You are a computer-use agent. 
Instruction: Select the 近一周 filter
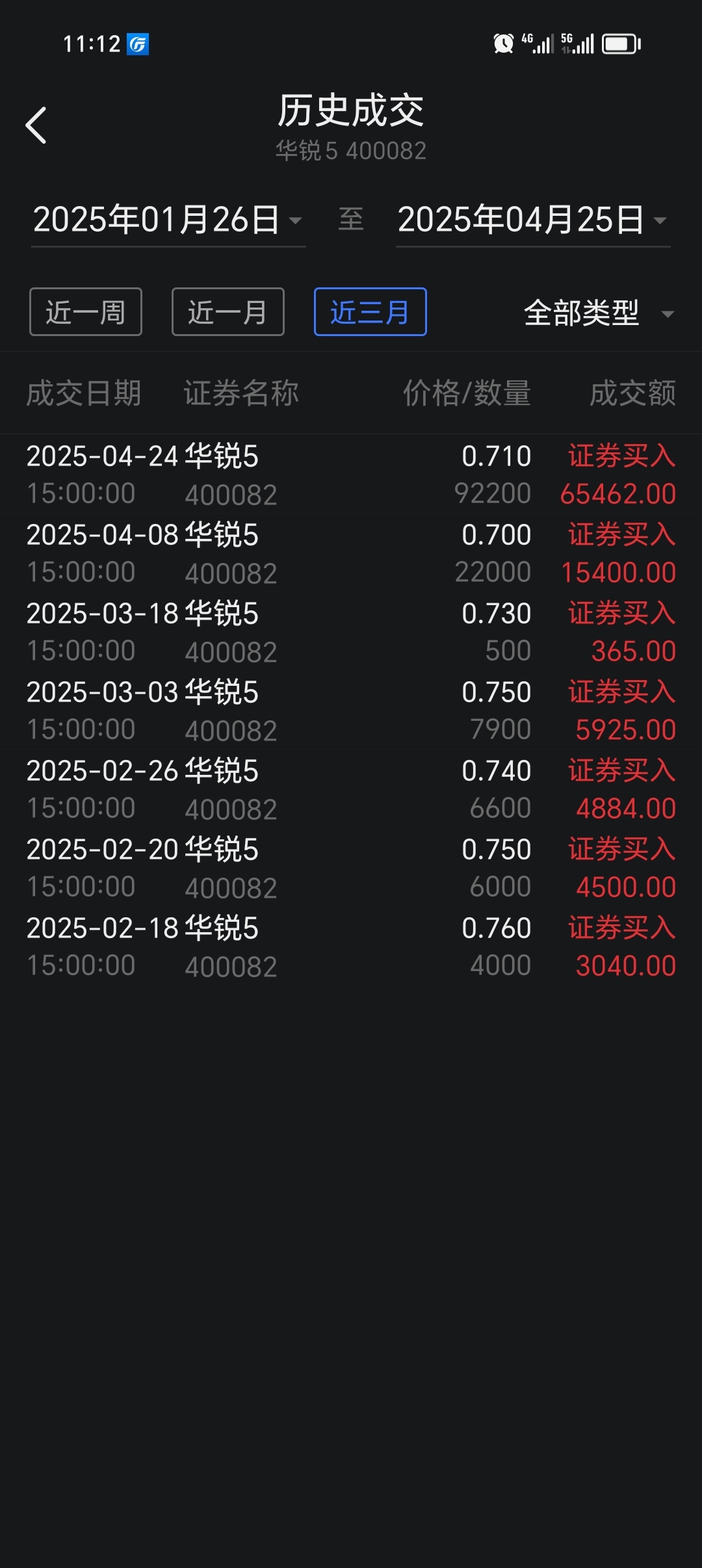pyautogui.click(x=86, y=312)
